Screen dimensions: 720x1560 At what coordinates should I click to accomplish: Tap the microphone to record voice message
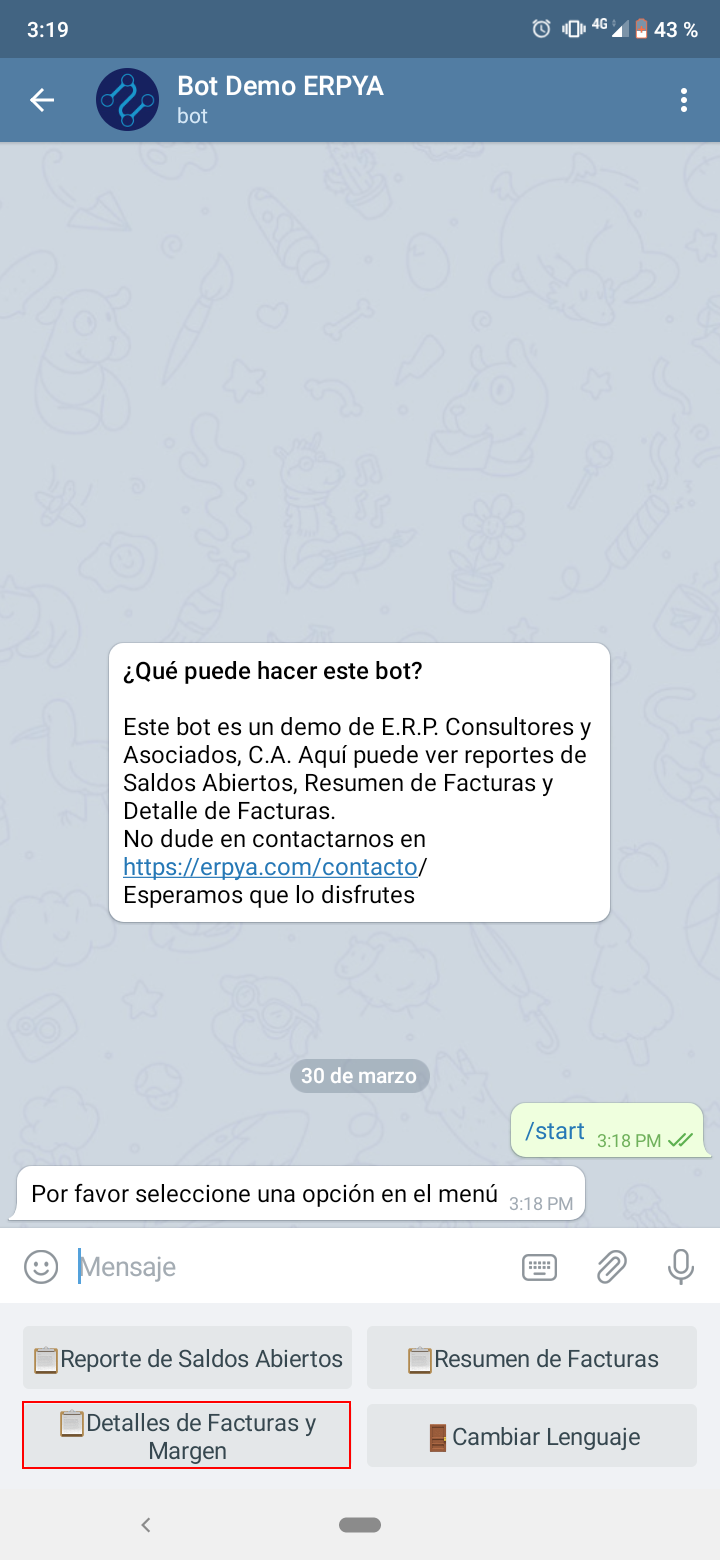pyautogui.click(x=680, y=1266)
